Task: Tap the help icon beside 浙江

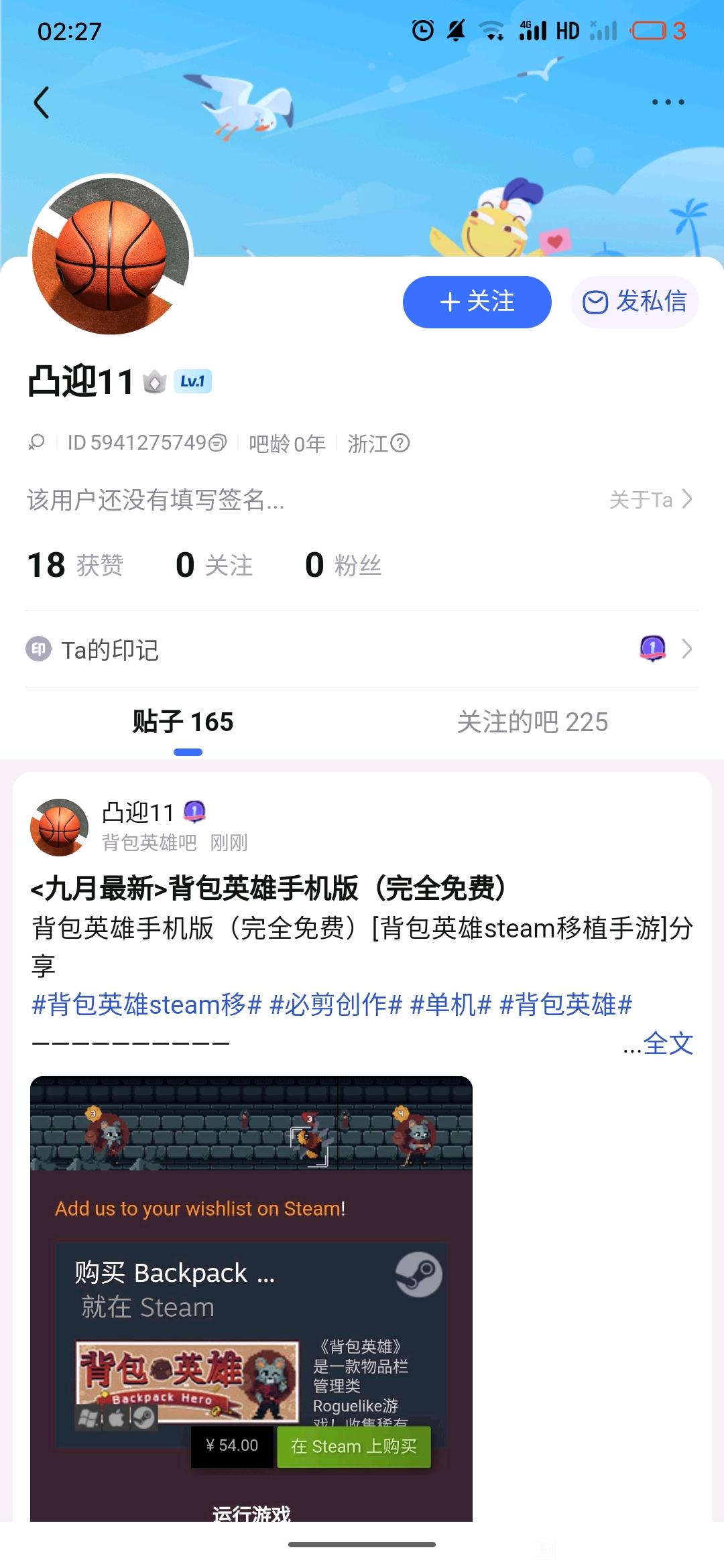Action: point(400,443)
